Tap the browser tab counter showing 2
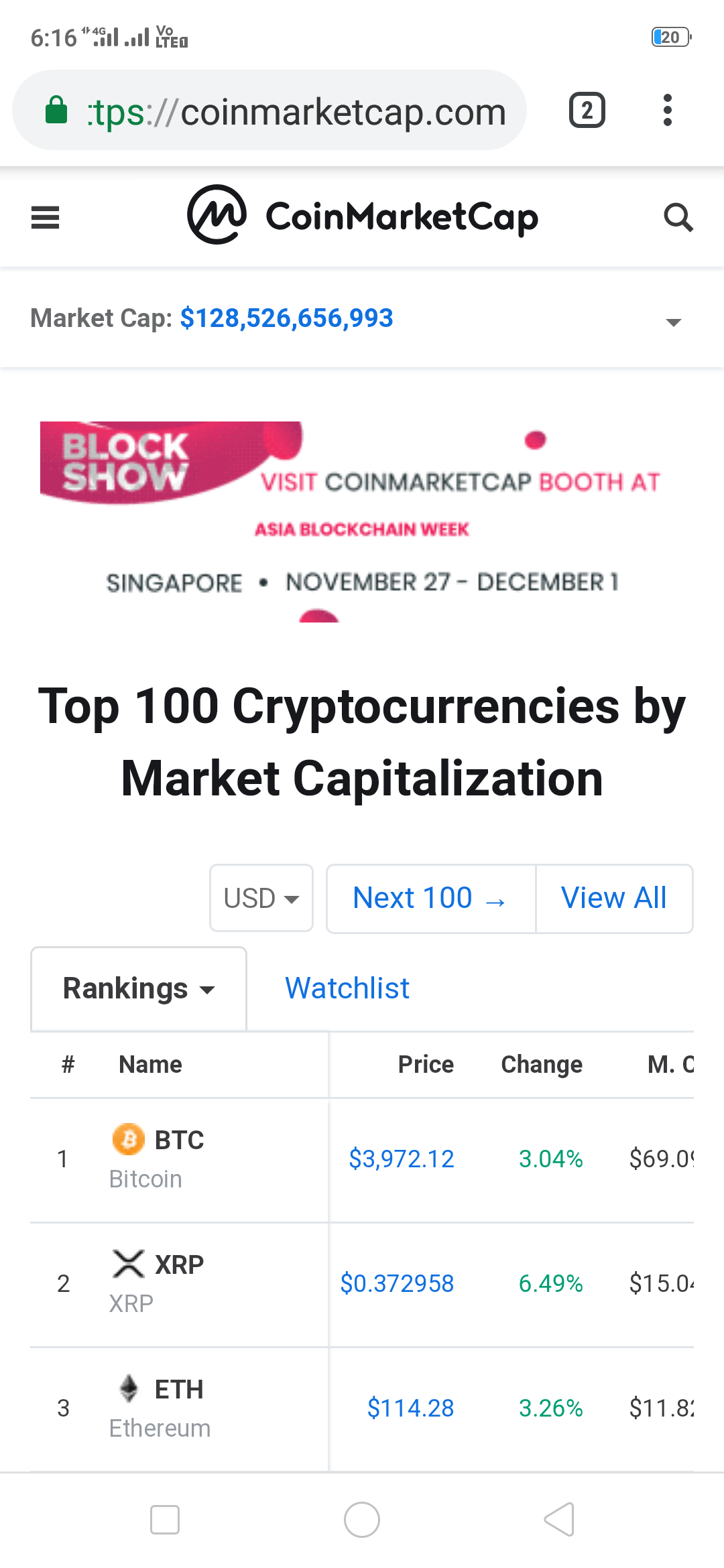Viewport: 724px width, 1568px height. pos(587,110)
